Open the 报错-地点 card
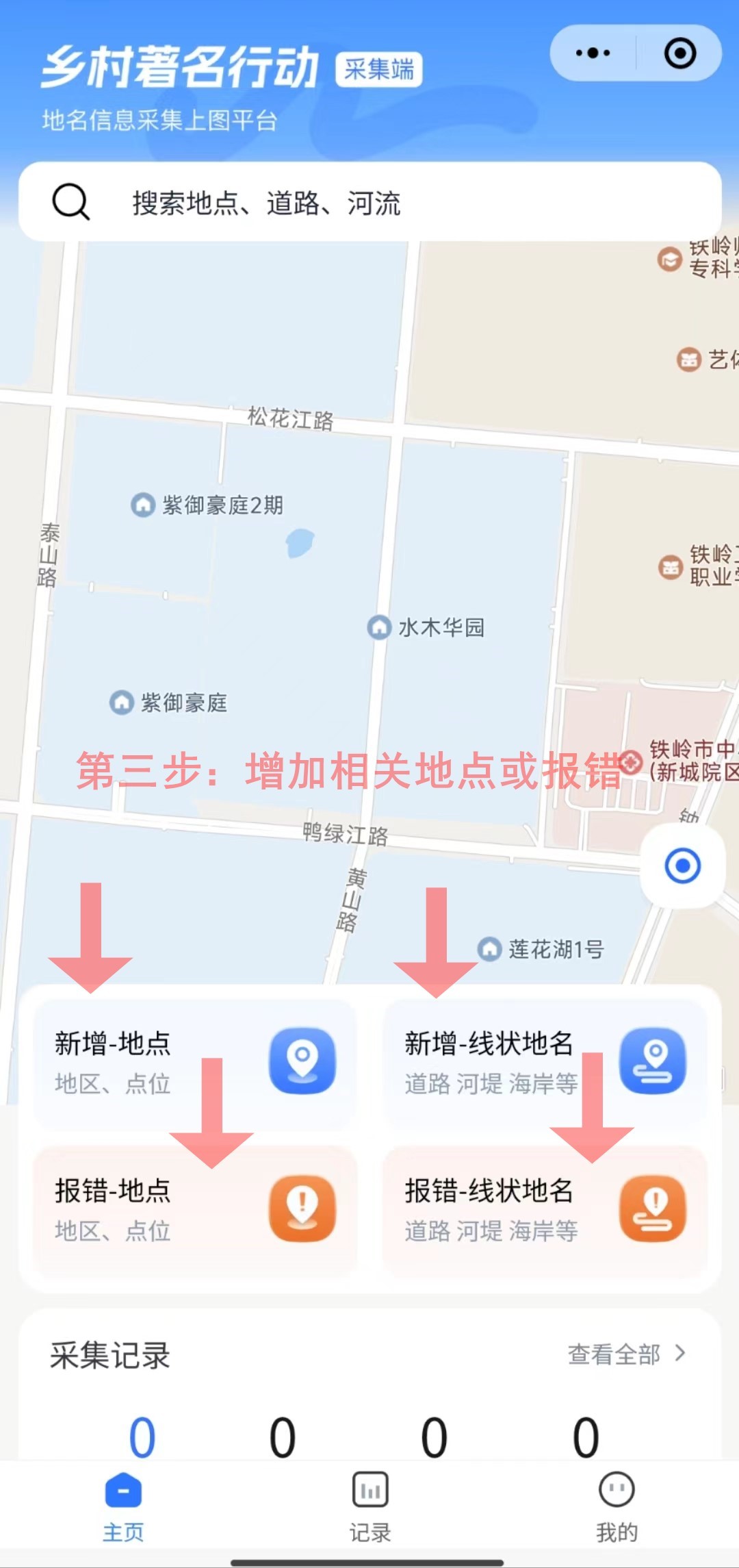 (x=195, y=1209)
